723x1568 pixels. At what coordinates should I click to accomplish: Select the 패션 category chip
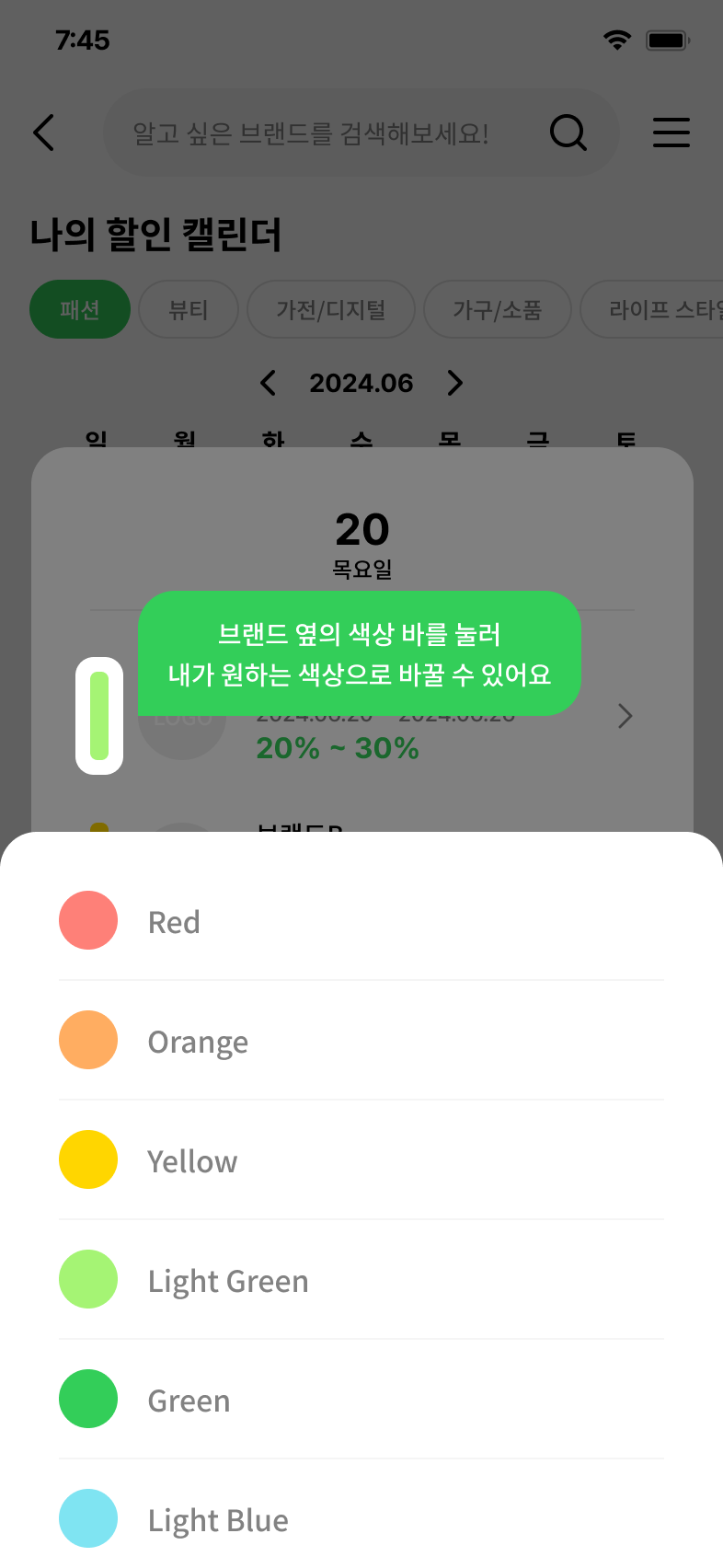coord(80,309)
